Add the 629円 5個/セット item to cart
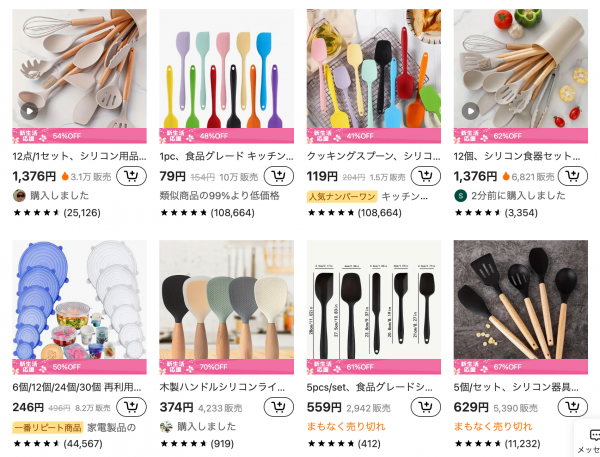The height and width of the screenshot is (457, 600). [x=572, y=407]
